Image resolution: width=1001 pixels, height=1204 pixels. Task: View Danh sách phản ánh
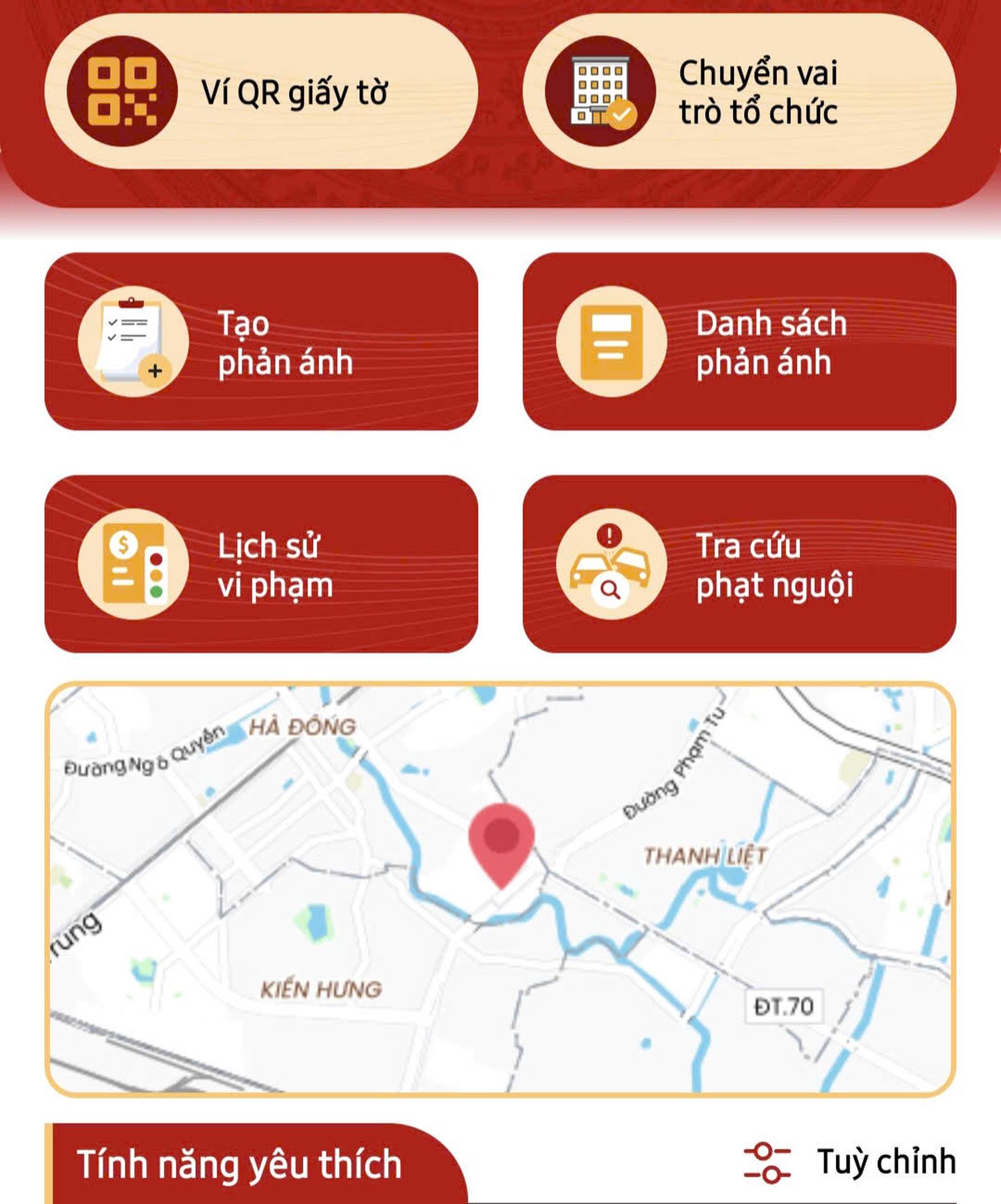coord(739,342)
